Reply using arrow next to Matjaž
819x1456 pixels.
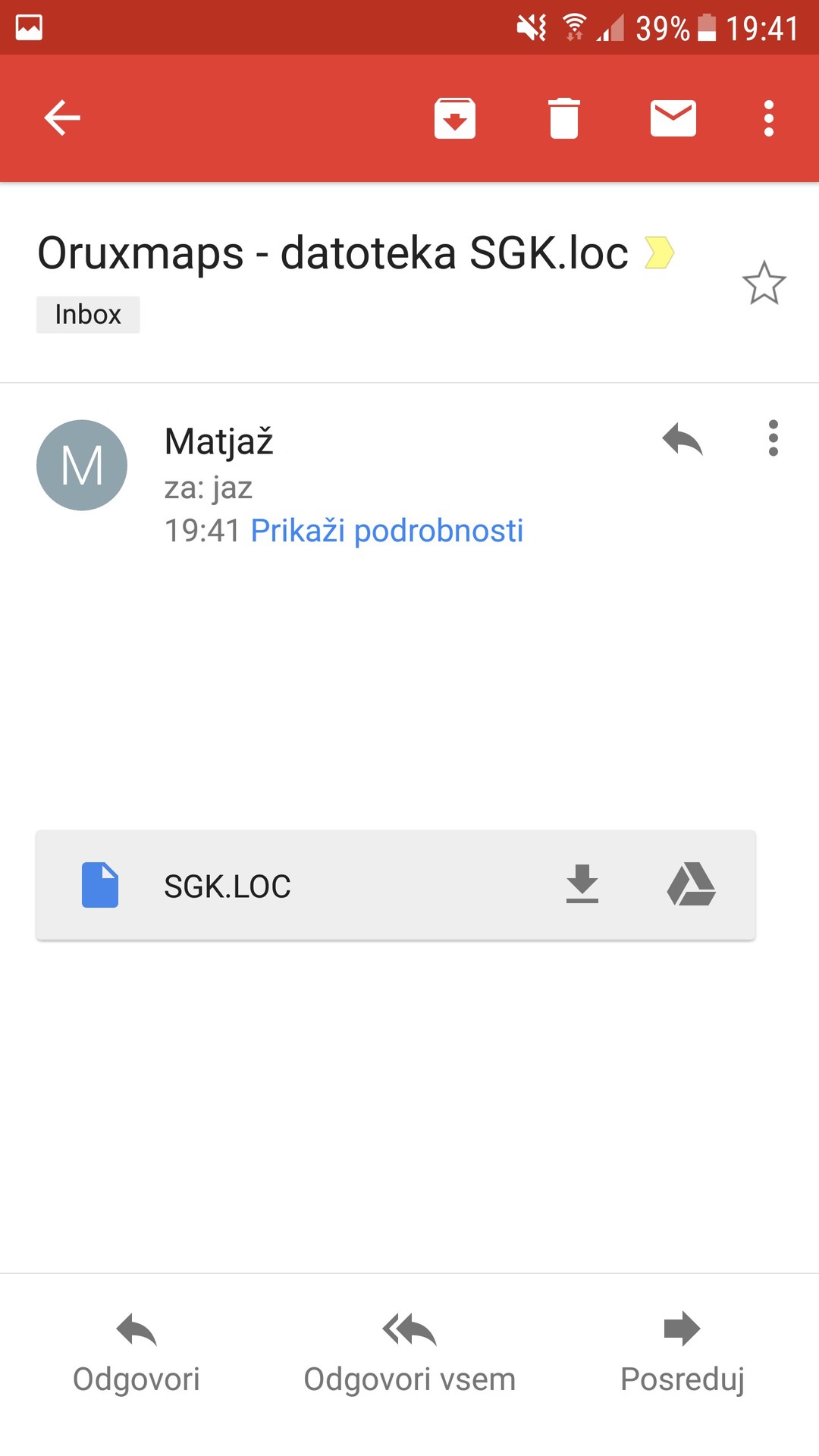tap(682, 439)
